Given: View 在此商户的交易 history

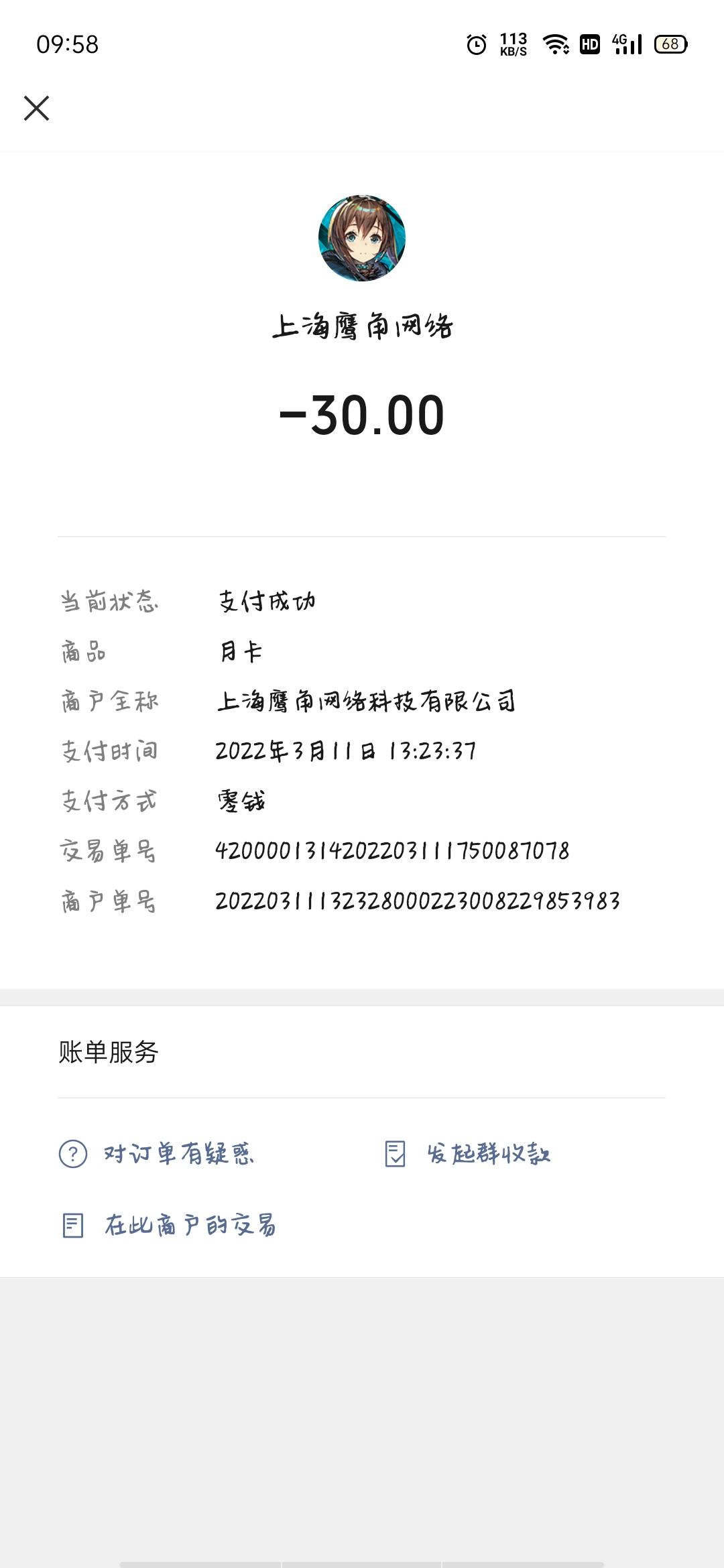Looking at the screenshot, I should [x=168, y=1226].
